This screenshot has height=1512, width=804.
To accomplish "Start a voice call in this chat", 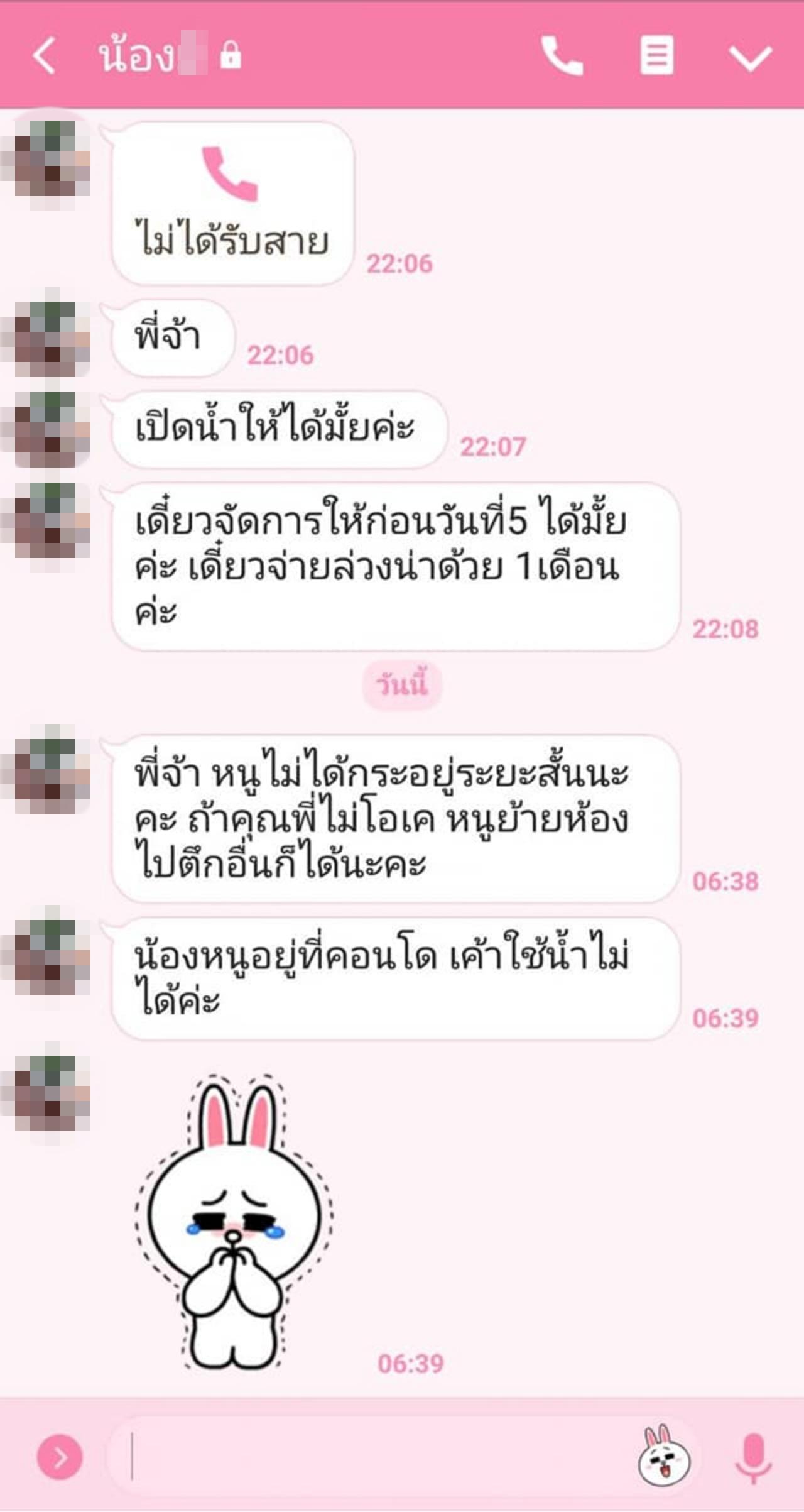I will click(562, 56).
